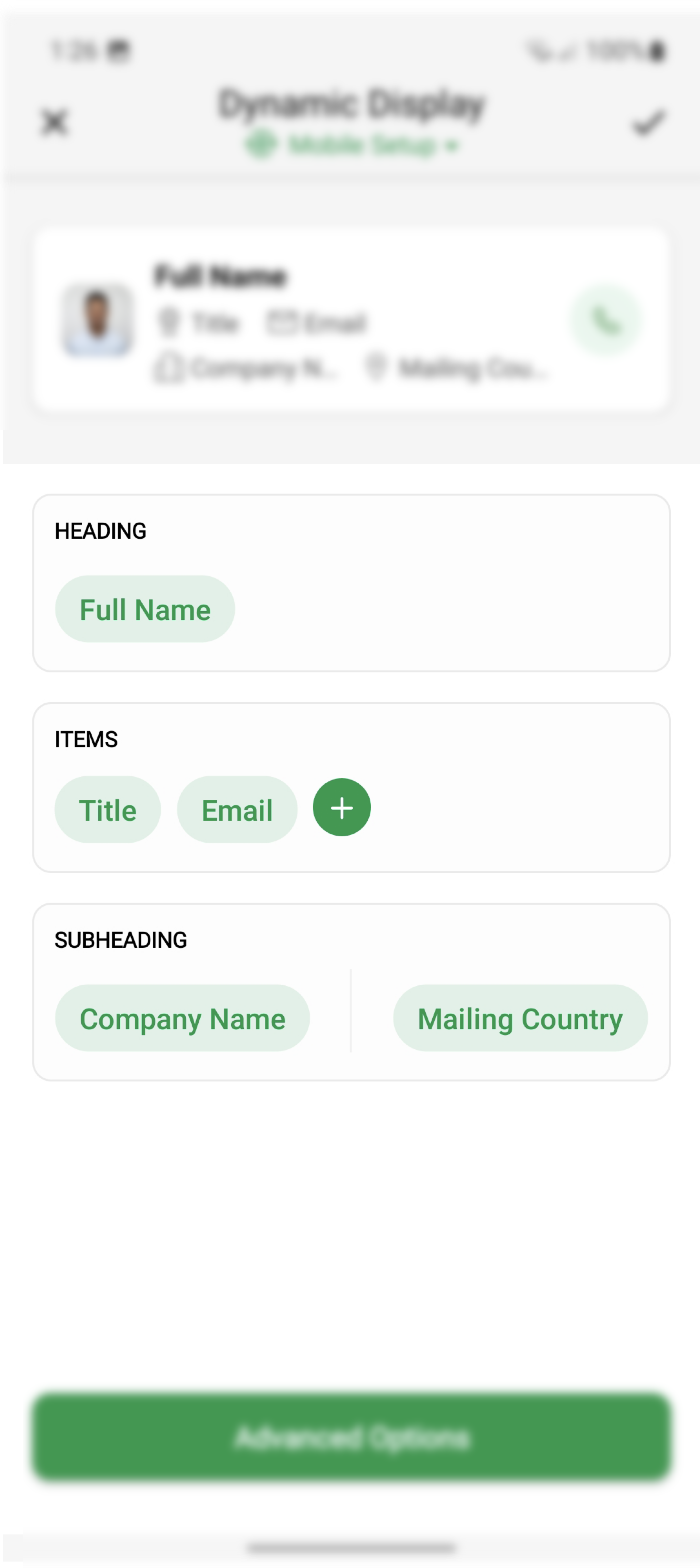This screenshot has height=1568, width=700.
Task: Change the Company Name subheading chip
Action: coord(182,1018)
